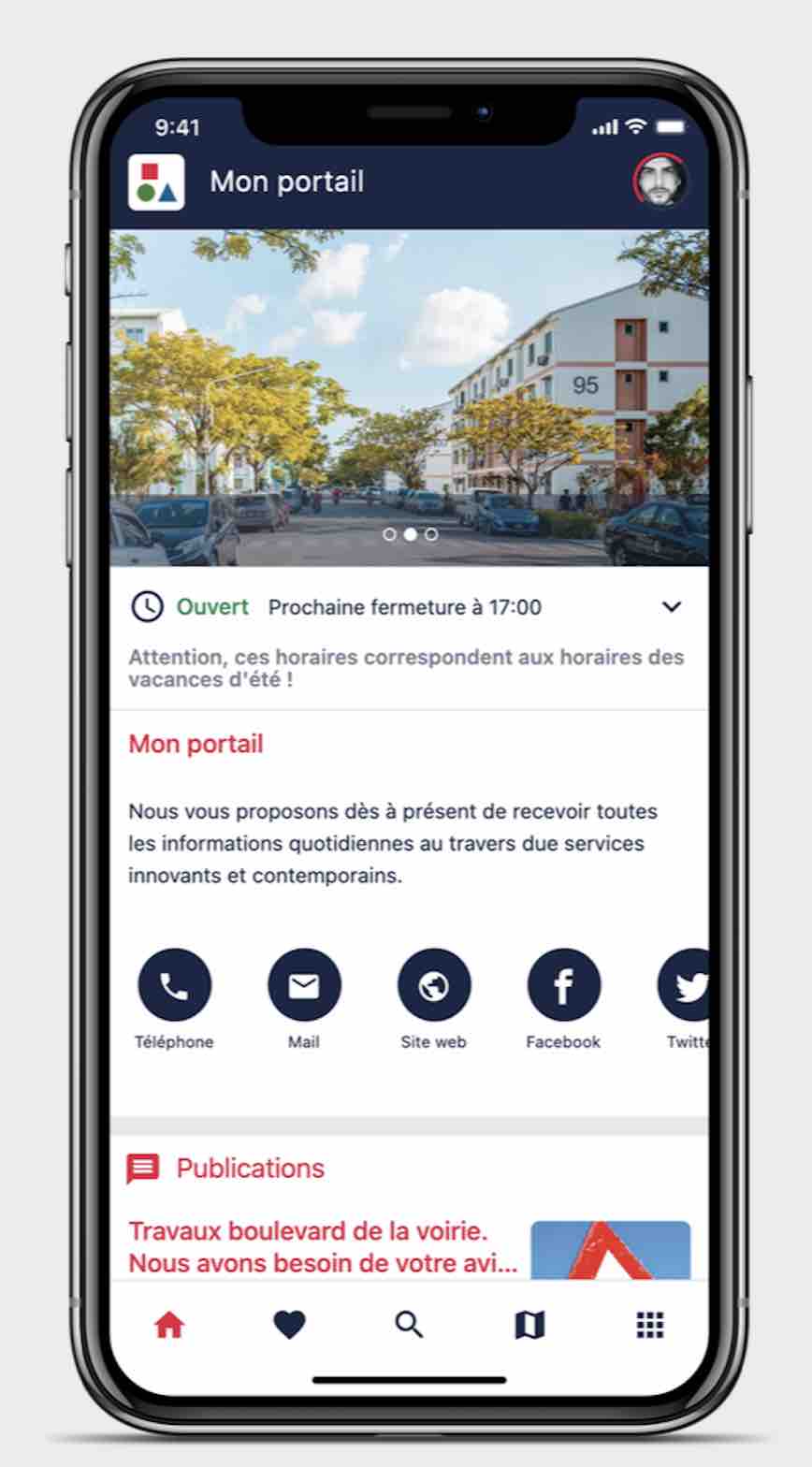This screenshot has height=1467, width=812.
Task: Open the user profile avatar
Action: pos(660,181)
